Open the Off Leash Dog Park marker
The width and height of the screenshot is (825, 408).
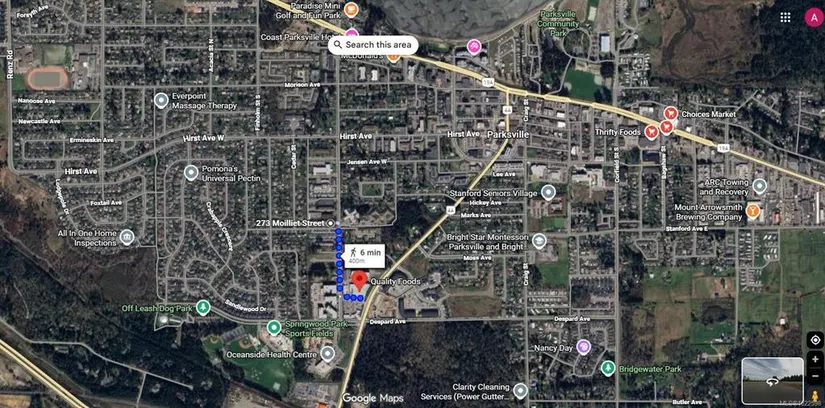click(x=203, y=307)
